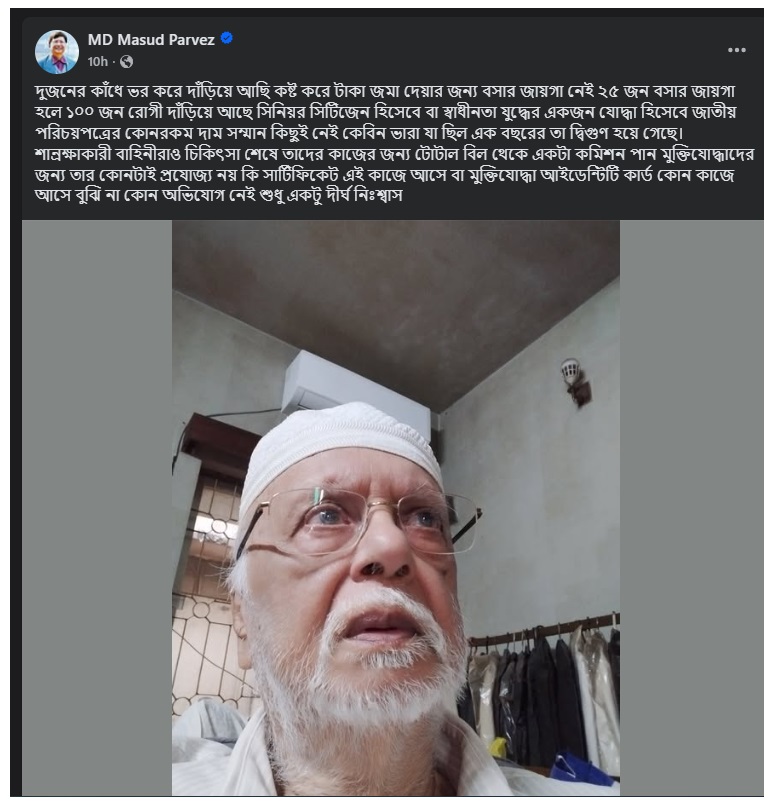
Task: Open the MD Masud Parvez profile name link
Action: coord(151,40)
